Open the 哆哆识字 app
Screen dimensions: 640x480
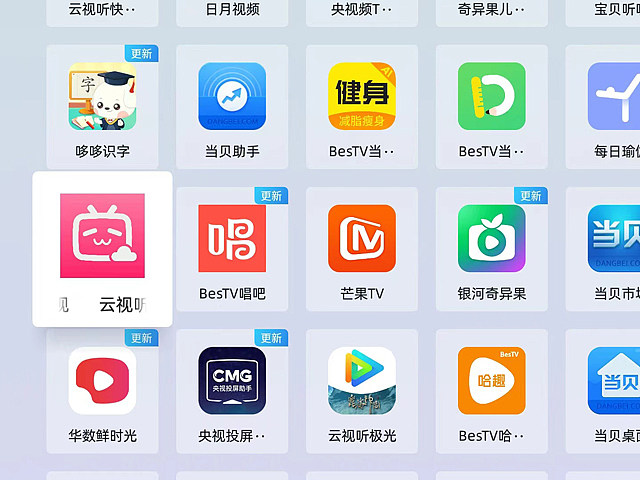[102, 98]
